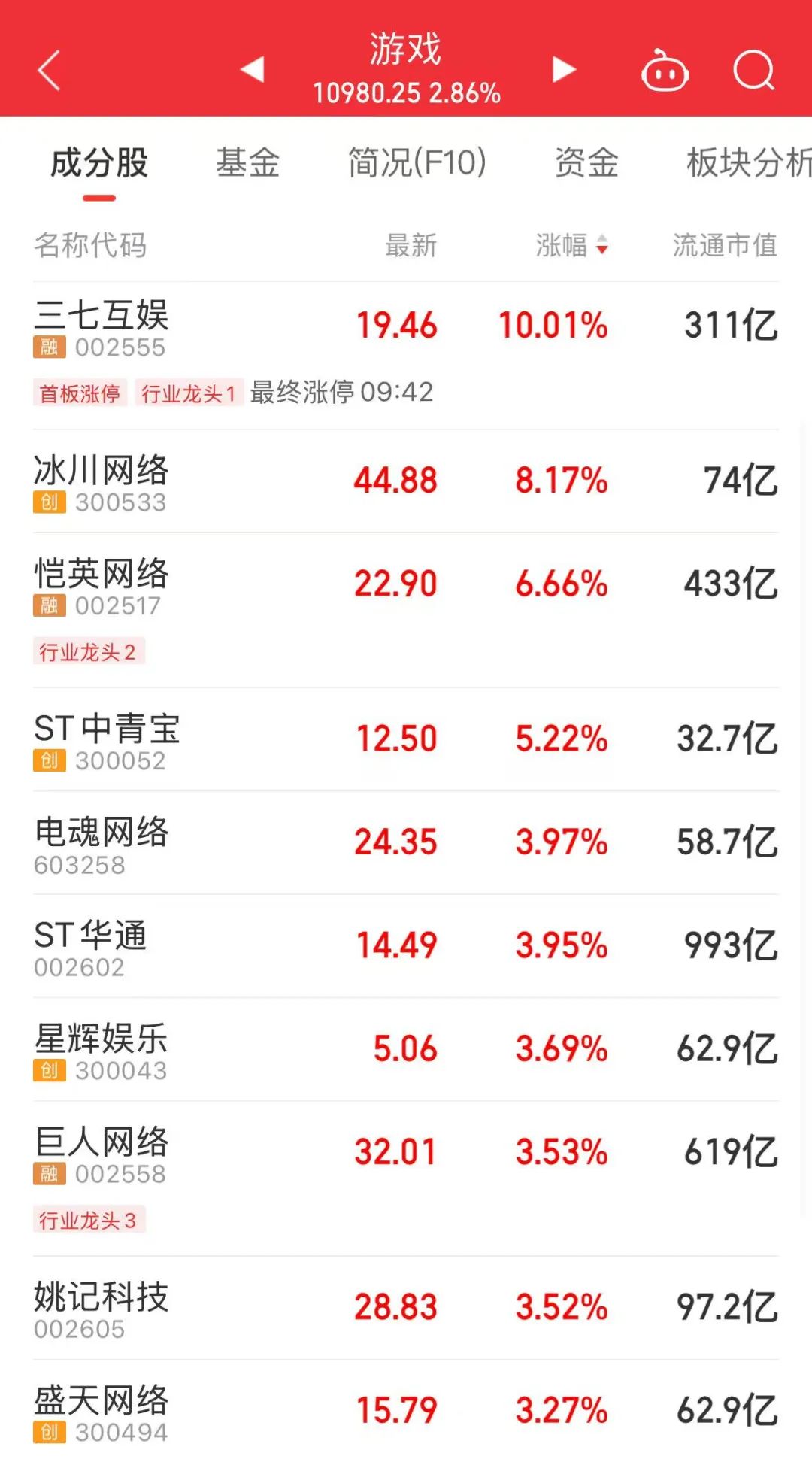Open ST华通 stock details

click(90, 936)
